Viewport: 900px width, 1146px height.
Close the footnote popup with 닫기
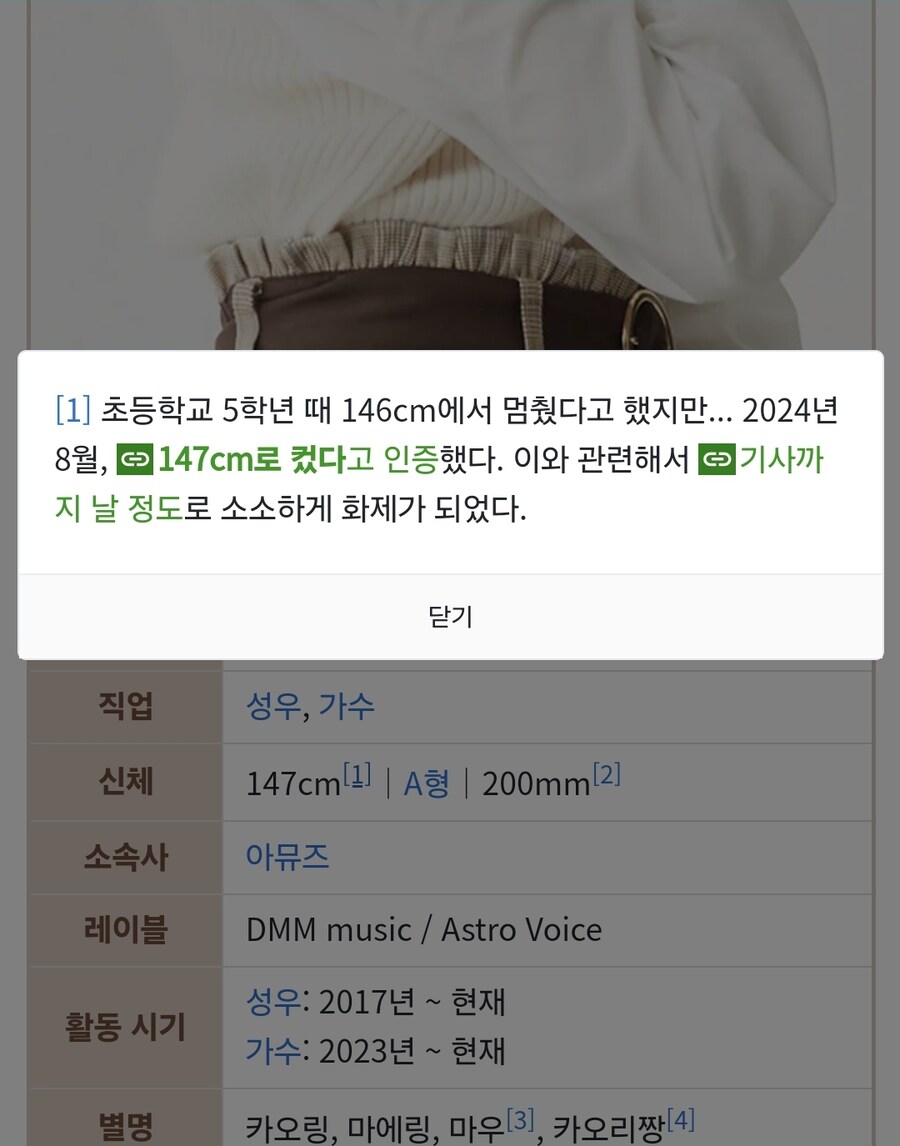click(450, 617)
